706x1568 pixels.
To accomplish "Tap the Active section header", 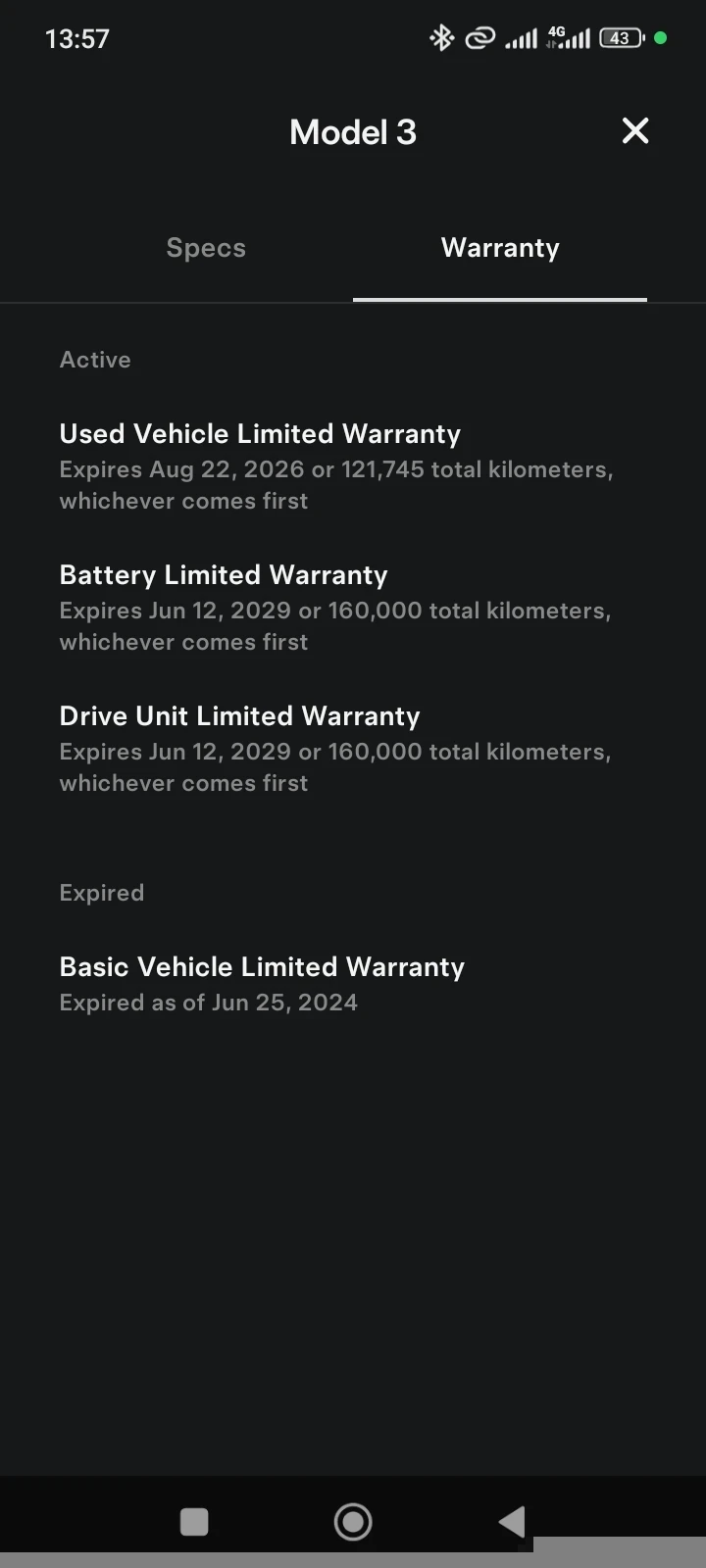I will pyautogui.click(x=95, y=360).
